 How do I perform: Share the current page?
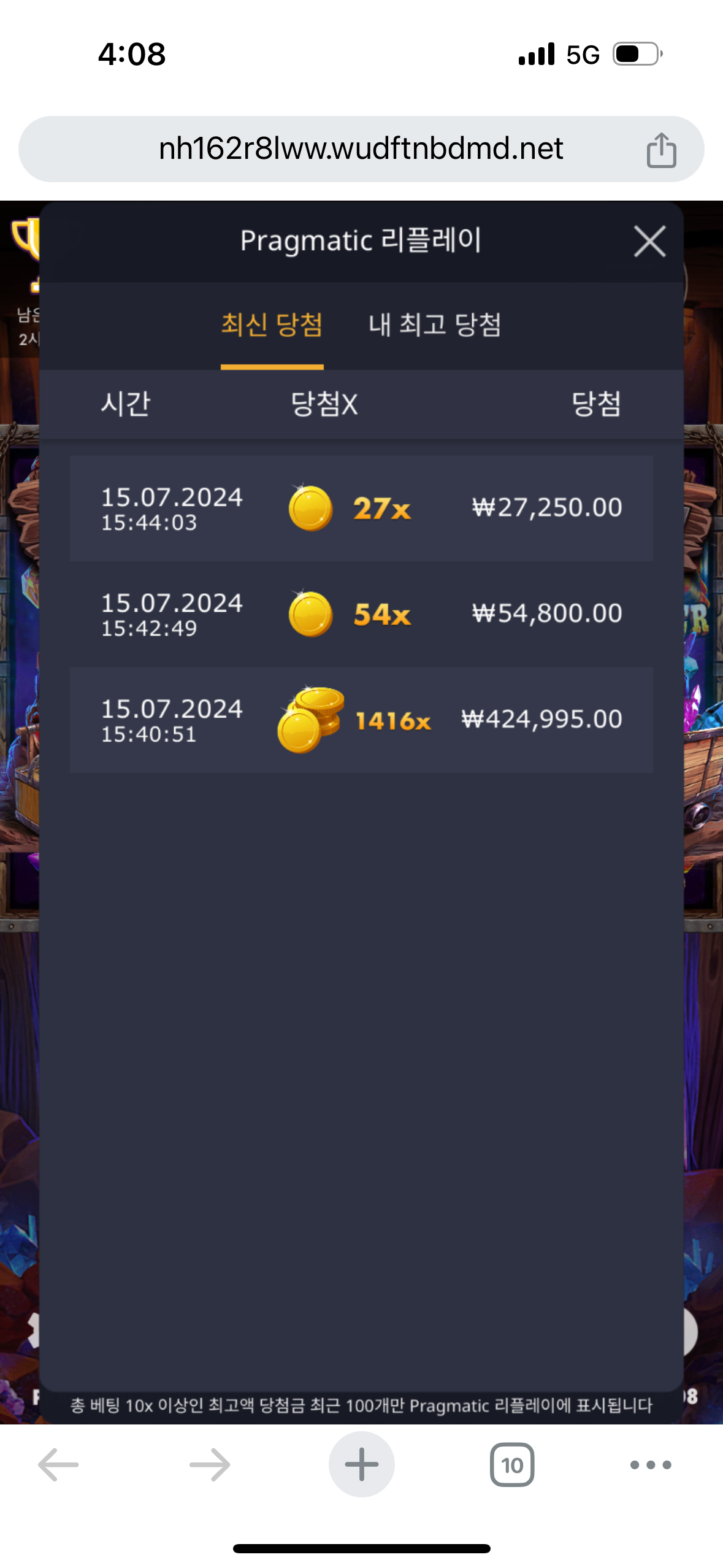tap(661, 150)
